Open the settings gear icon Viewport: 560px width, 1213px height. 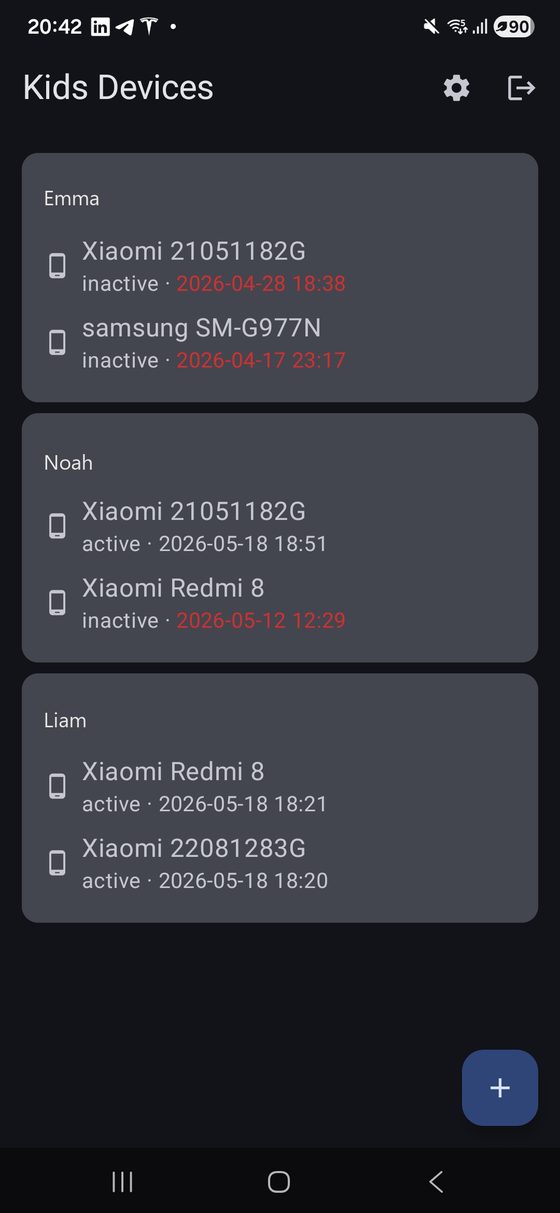[x=457, y=88]
